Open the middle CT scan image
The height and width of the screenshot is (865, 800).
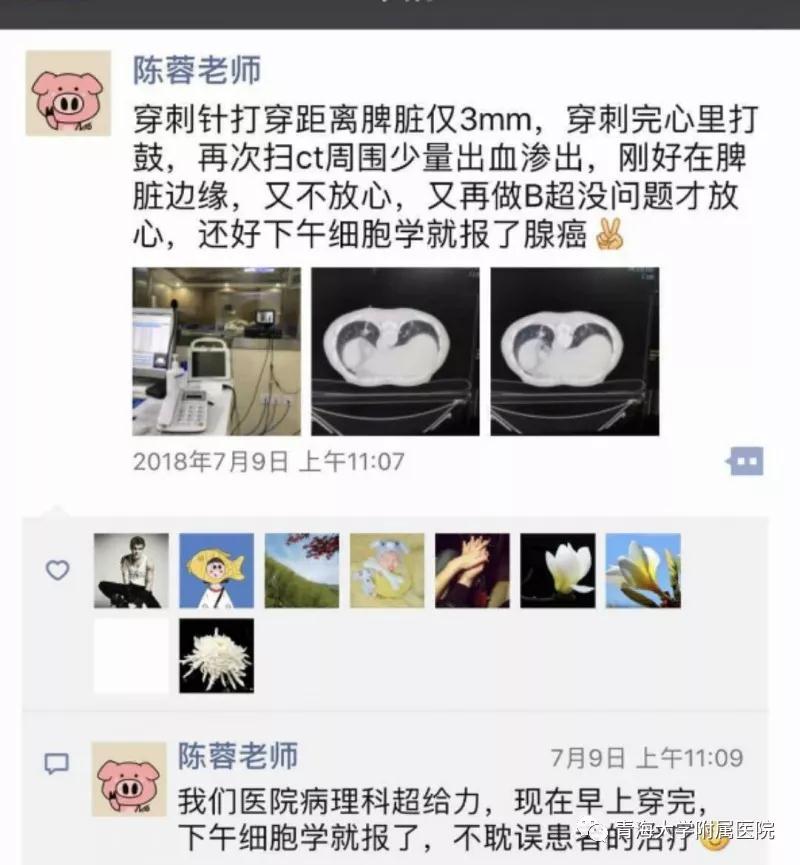pos(395,351)
